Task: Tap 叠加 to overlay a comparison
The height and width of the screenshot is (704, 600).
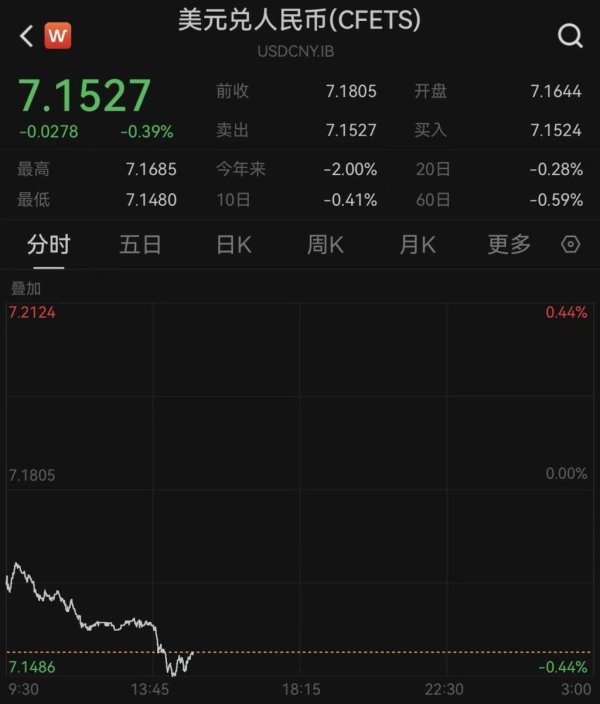Action: coord(25,286)
